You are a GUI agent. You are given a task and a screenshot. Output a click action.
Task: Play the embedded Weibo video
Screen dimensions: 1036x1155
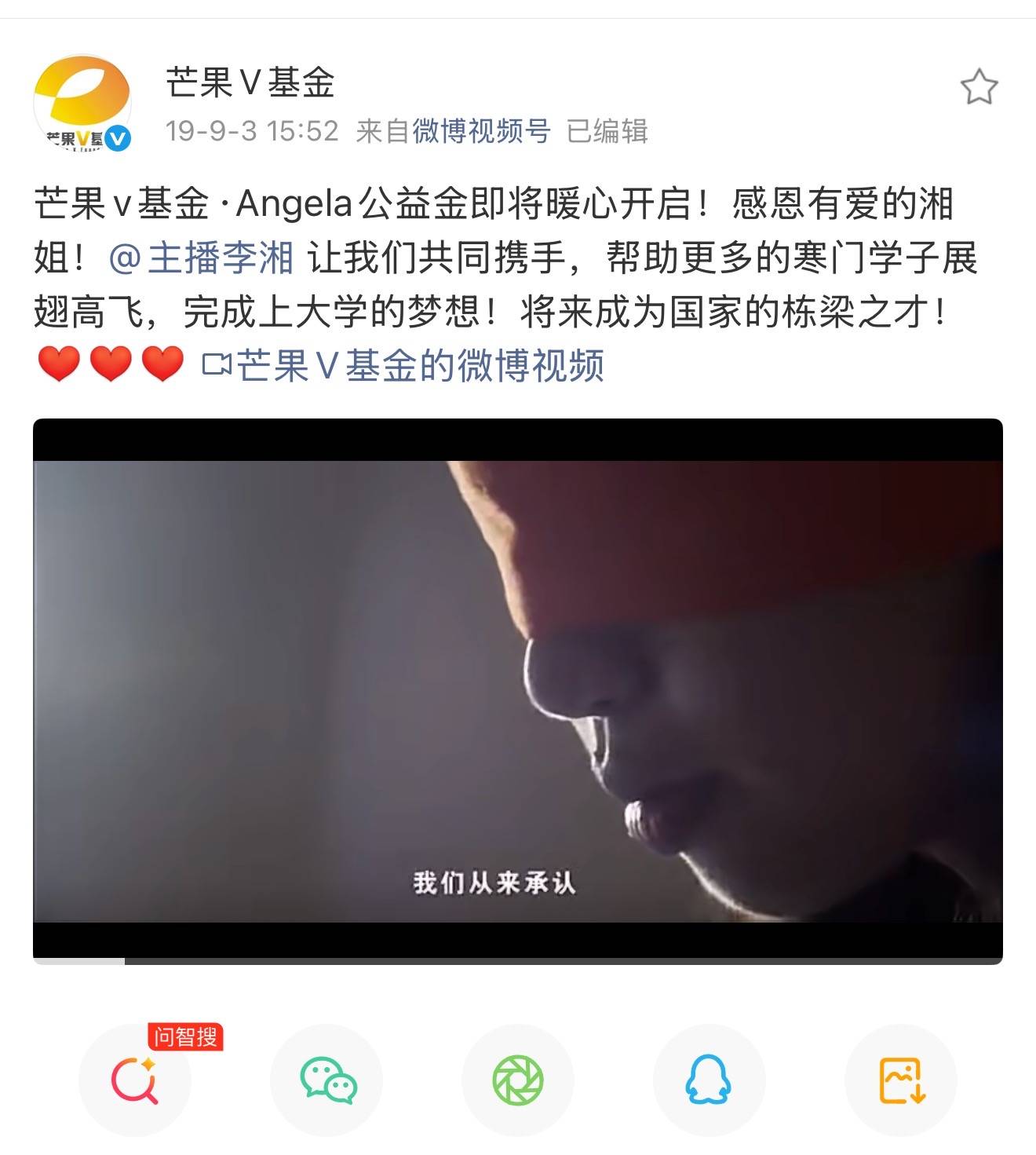(x=517, y=691)
